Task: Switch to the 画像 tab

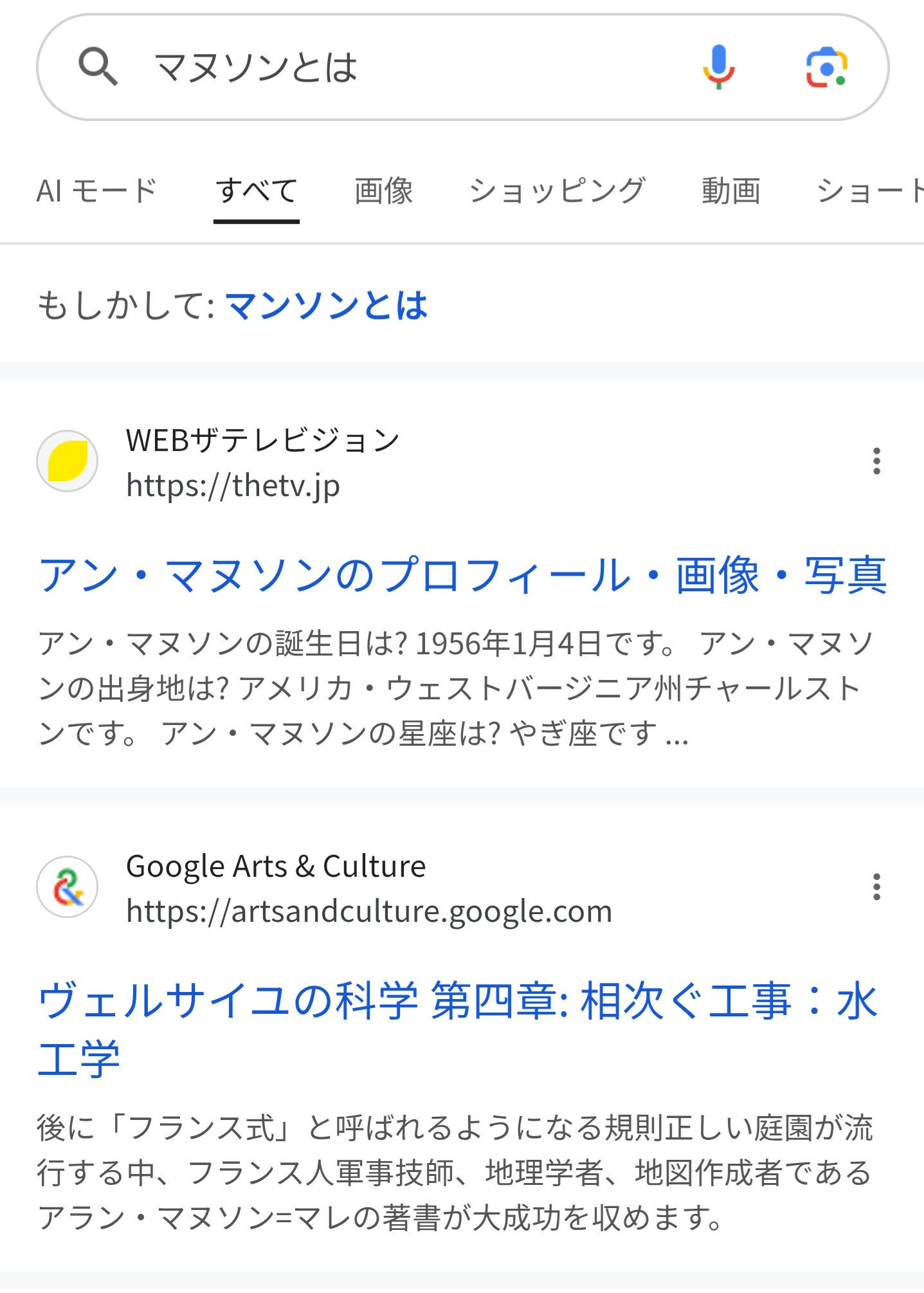Action: [384, 191]
